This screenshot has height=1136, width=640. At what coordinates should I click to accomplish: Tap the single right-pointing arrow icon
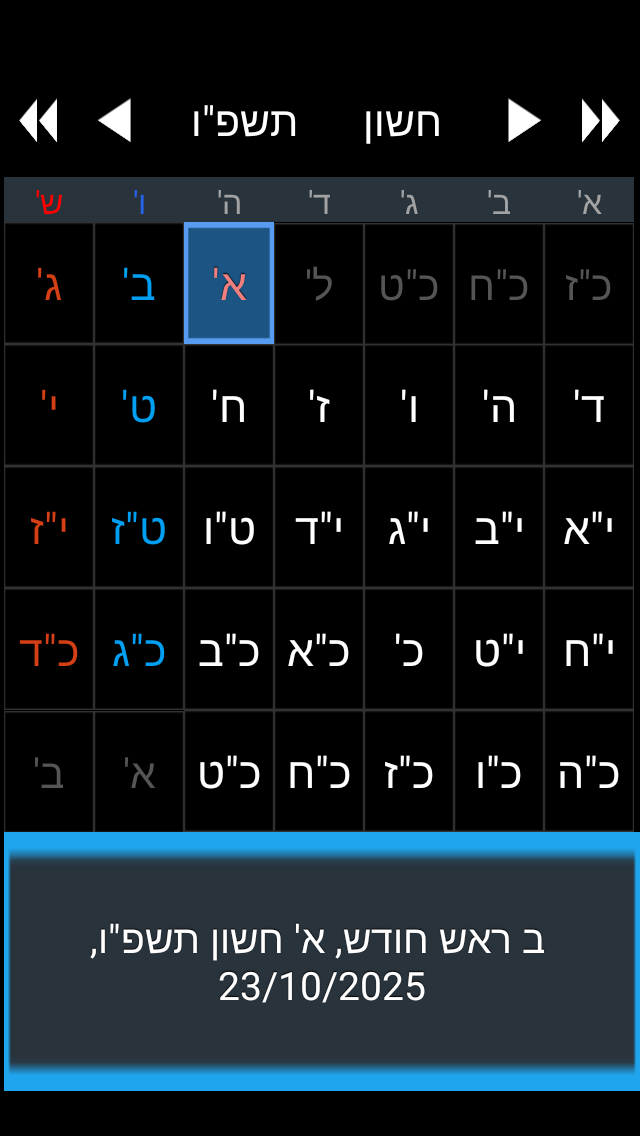523,121
